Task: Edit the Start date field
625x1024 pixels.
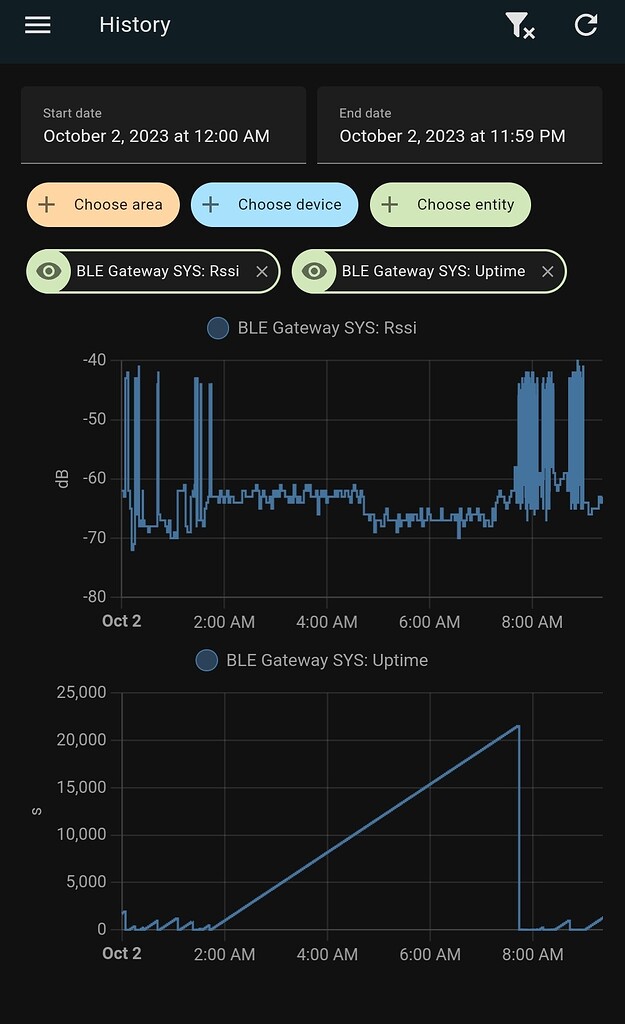Action: [x=163, y=125]
